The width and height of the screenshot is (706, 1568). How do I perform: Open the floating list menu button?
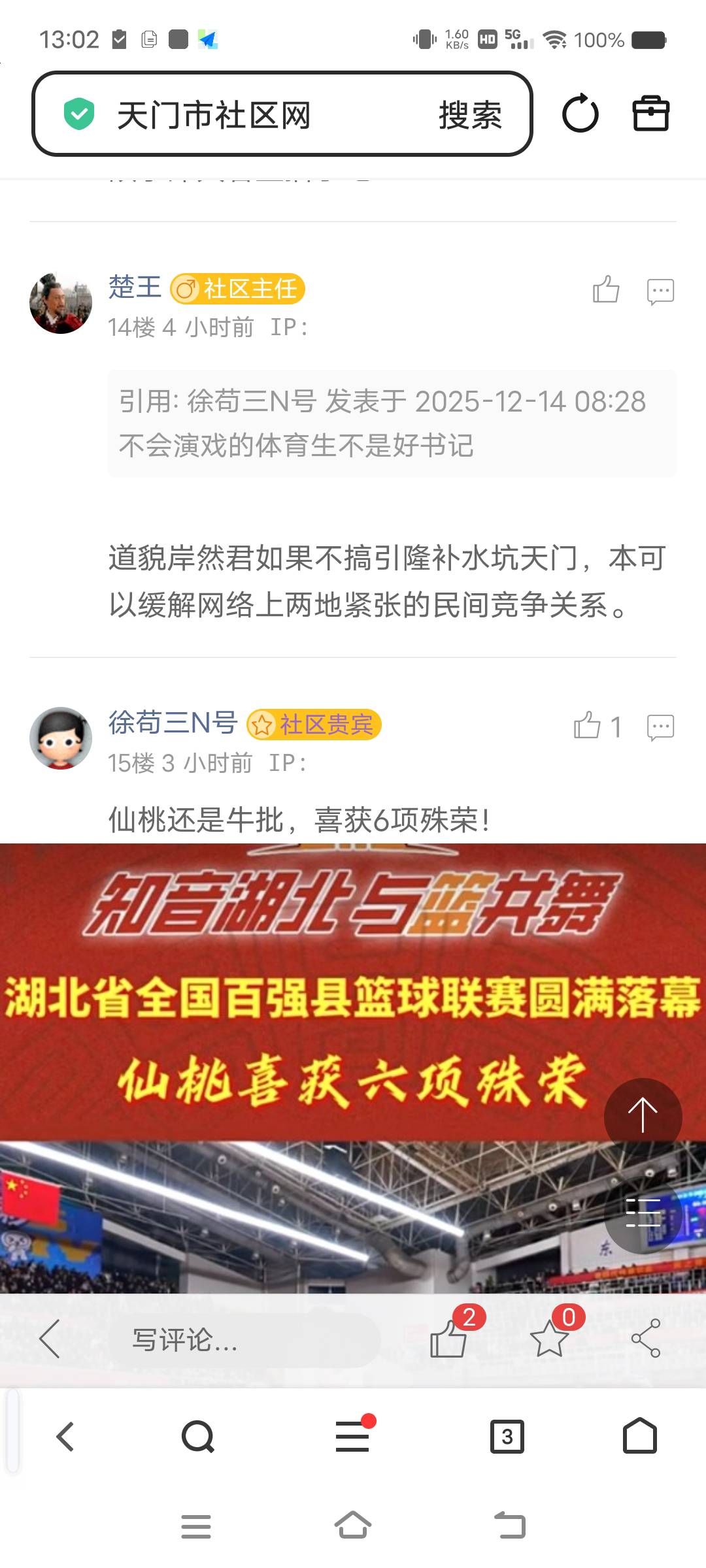click(643, 1213)
